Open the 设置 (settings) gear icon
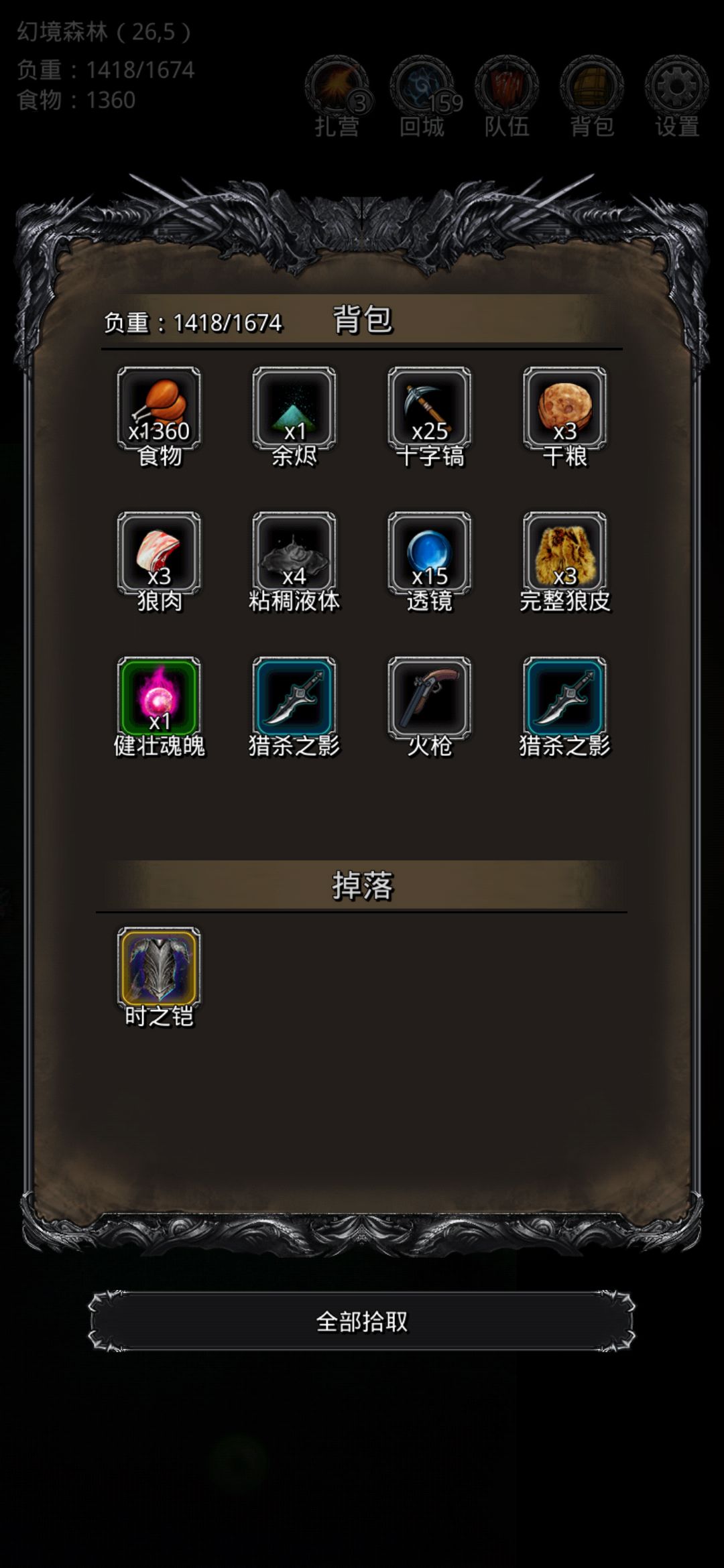This screenshot has width=724, height=1568. (674, 90)
